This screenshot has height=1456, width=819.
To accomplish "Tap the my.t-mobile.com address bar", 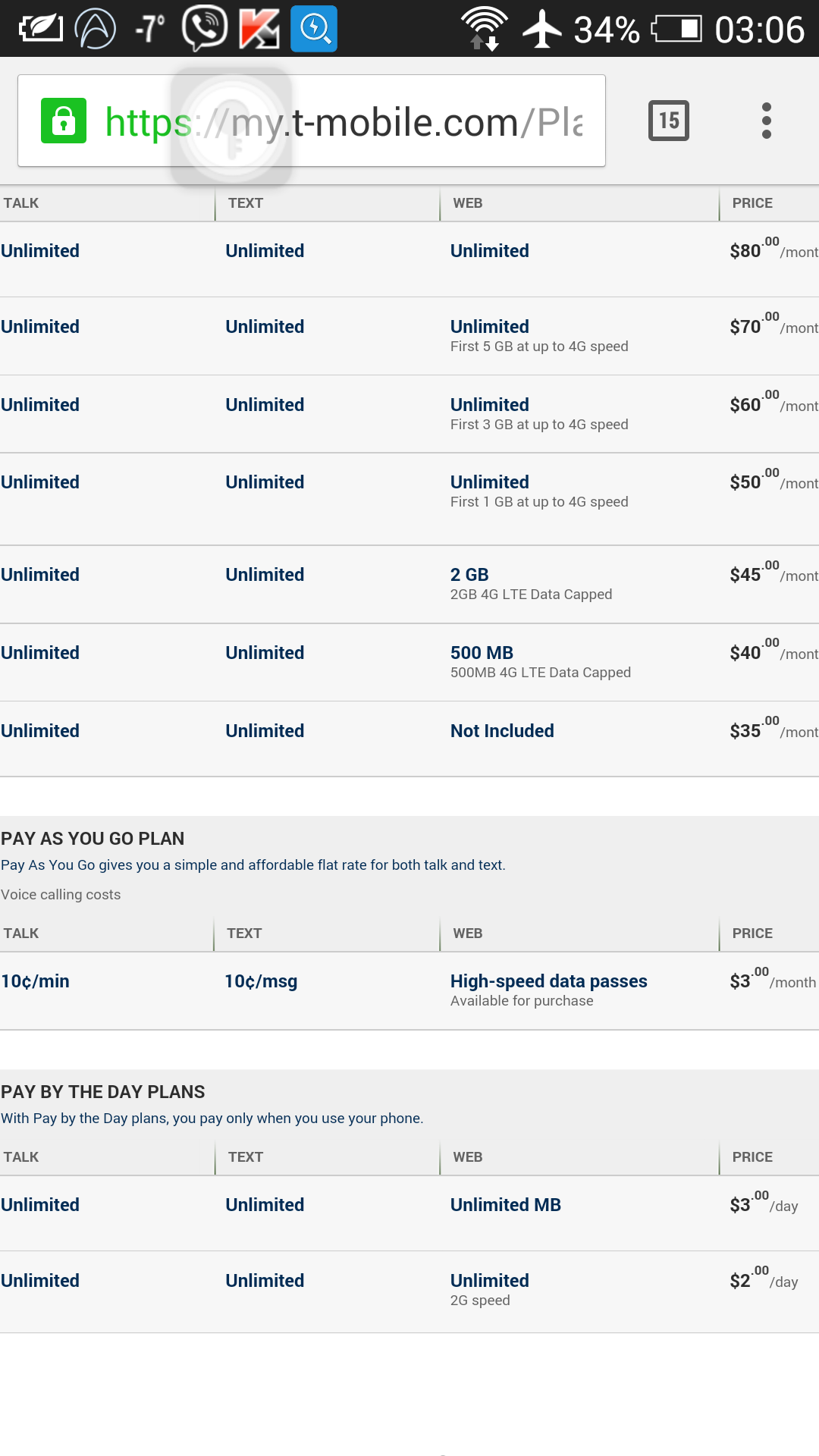I will pos(312,121).
